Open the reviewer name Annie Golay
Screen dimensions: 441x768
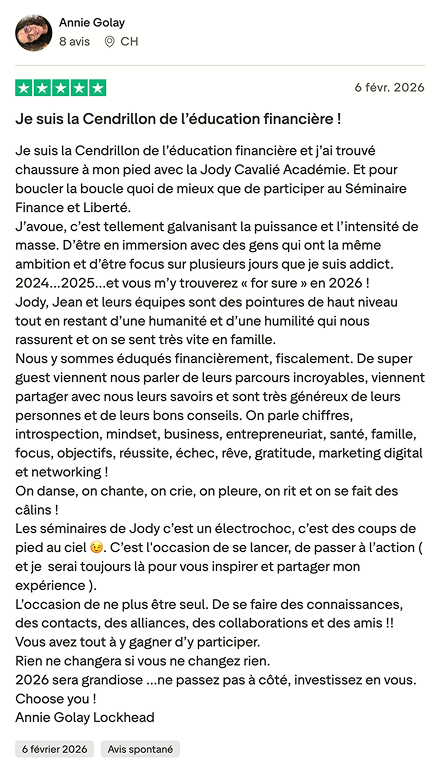coord(92,23)
